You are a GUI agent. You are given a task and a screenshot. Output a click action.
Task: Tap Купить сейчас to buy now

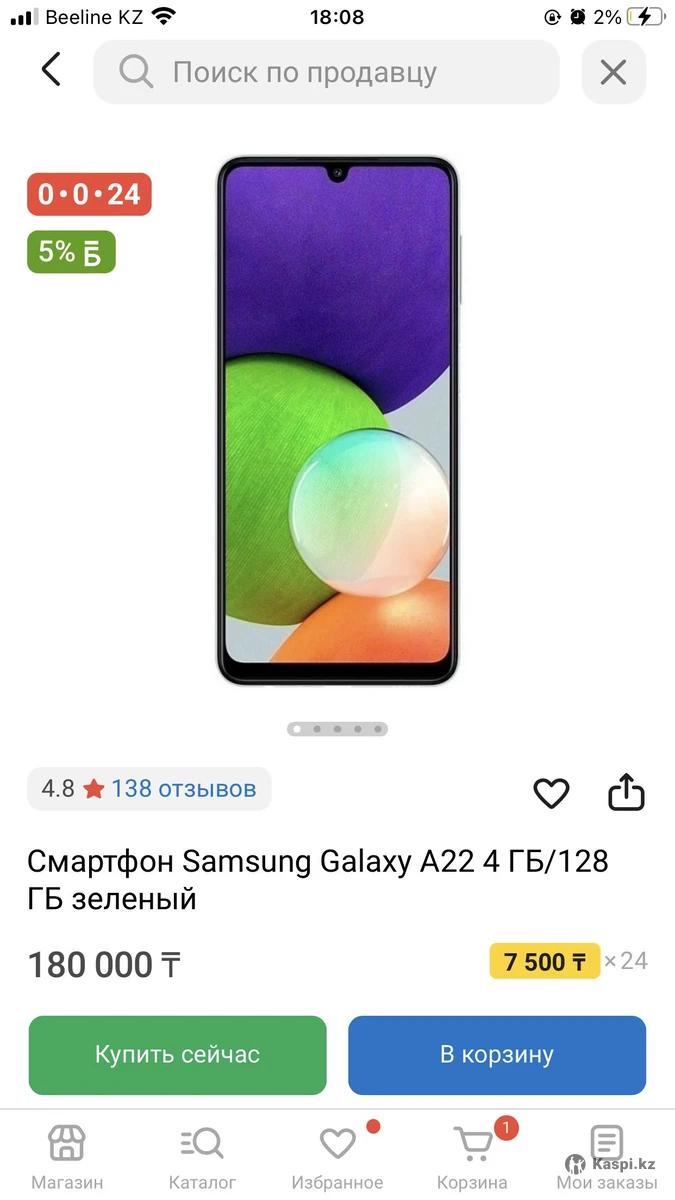coord(177,1055)
